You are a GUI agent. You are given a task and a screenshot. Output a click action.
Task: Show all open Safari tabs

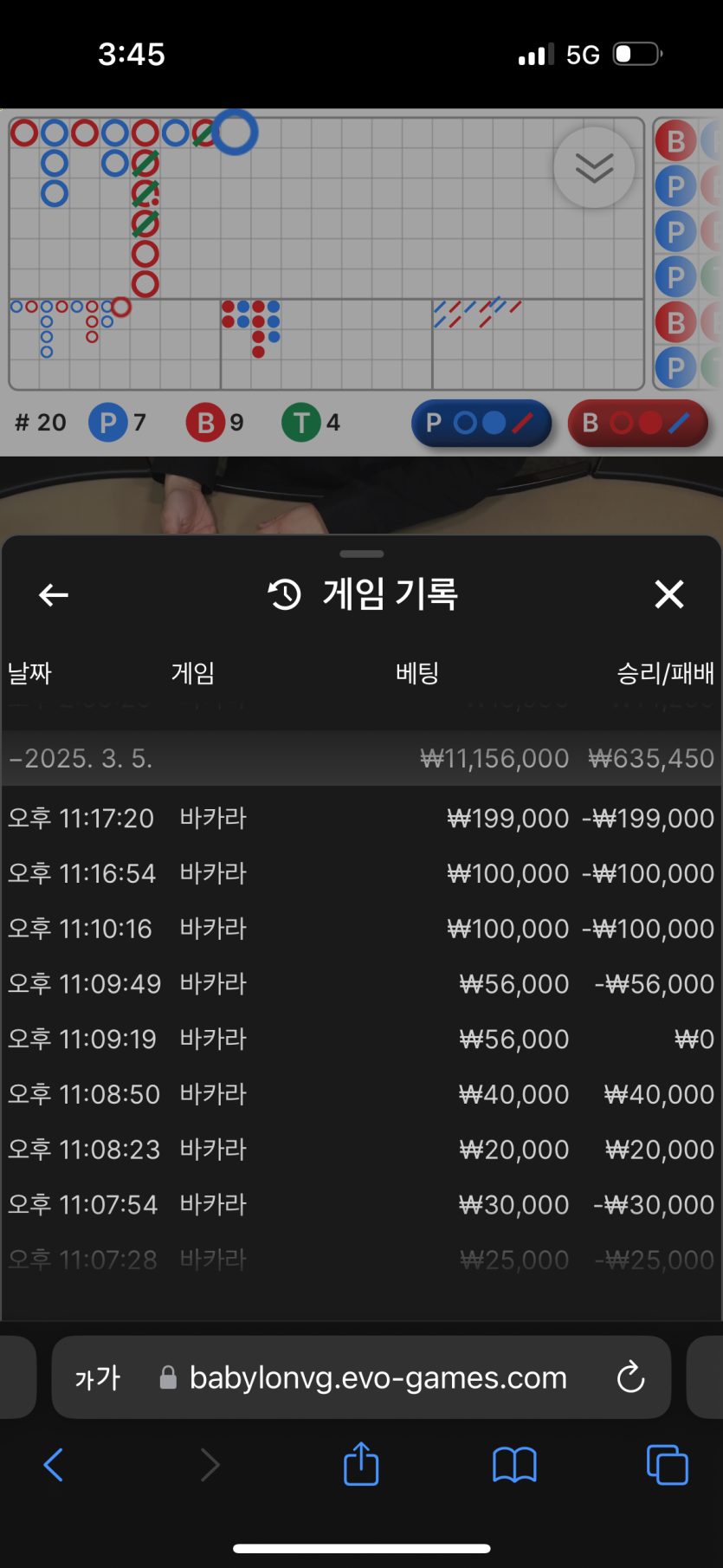tap(667, 1465)
